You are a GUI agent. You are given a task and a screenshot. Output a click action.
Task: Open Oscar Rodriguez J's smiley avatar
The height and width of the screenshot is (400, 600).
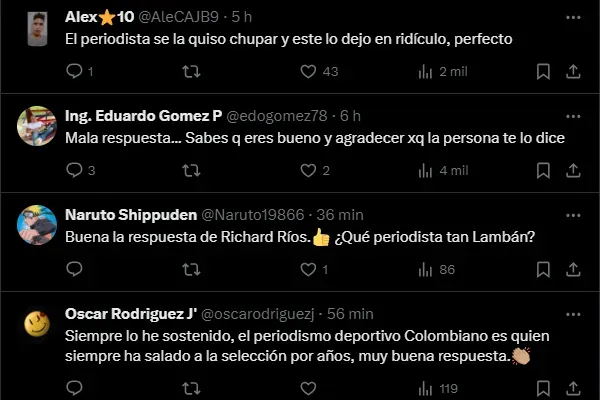[x=37, y=323]
